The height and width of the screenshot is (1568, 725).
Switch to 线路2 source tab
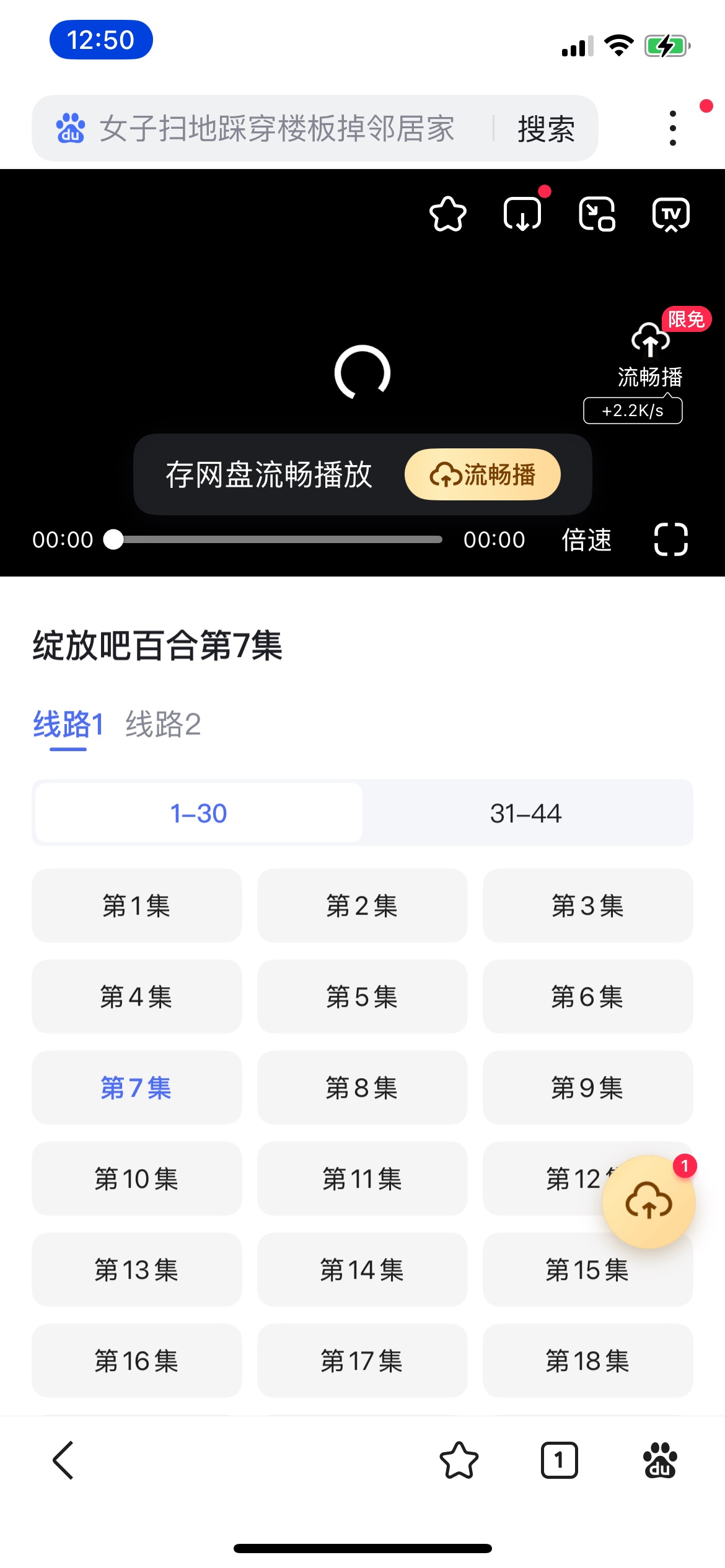pyautogui.click(x=164, y=724)
